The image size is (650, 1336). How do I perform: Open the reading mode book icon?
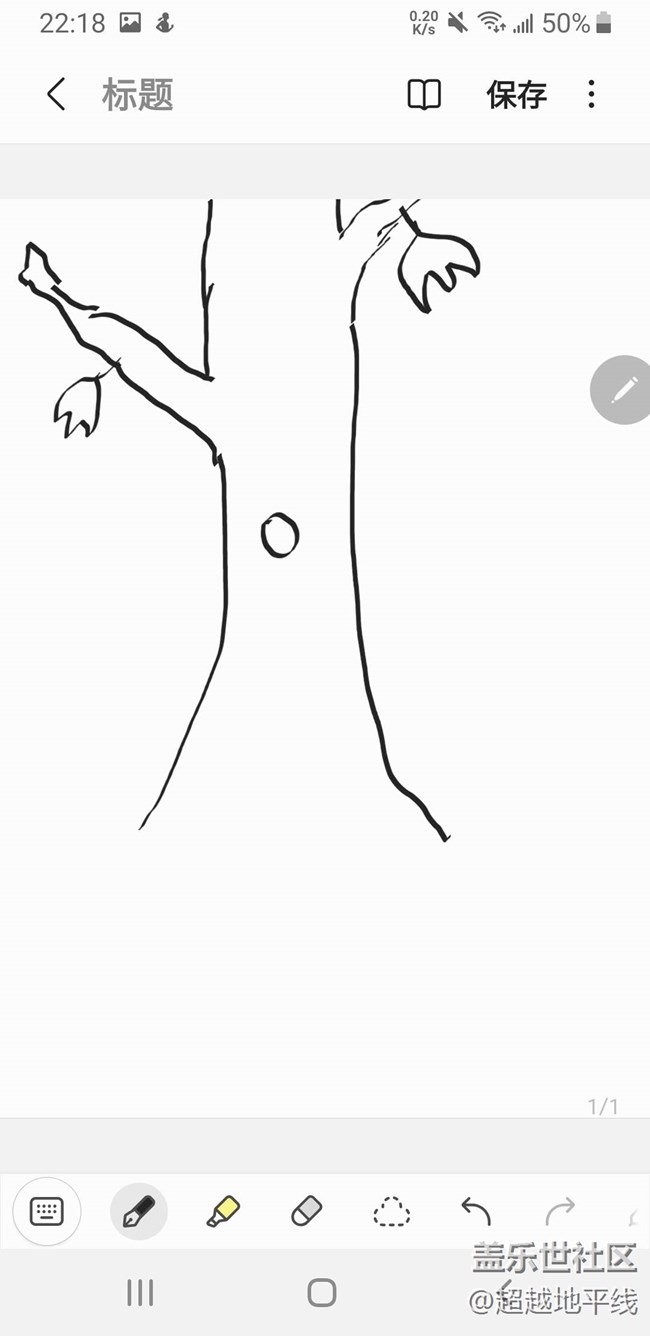click(x=424, y=95)
